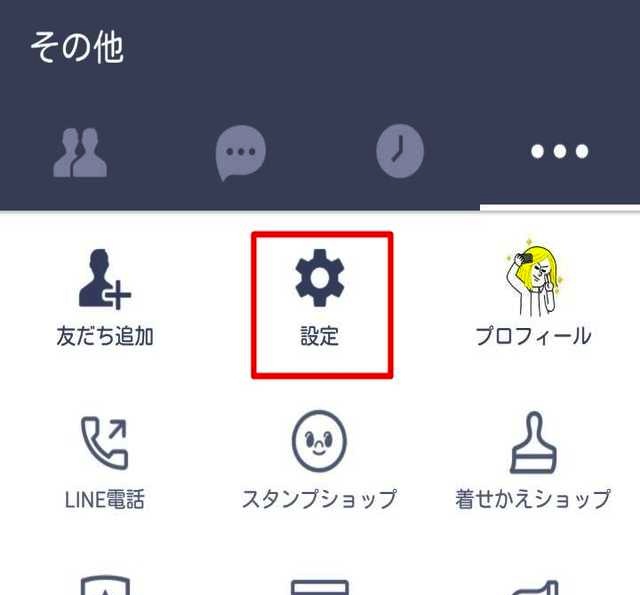
Task: Open 設定 settings
Action: 320,300
